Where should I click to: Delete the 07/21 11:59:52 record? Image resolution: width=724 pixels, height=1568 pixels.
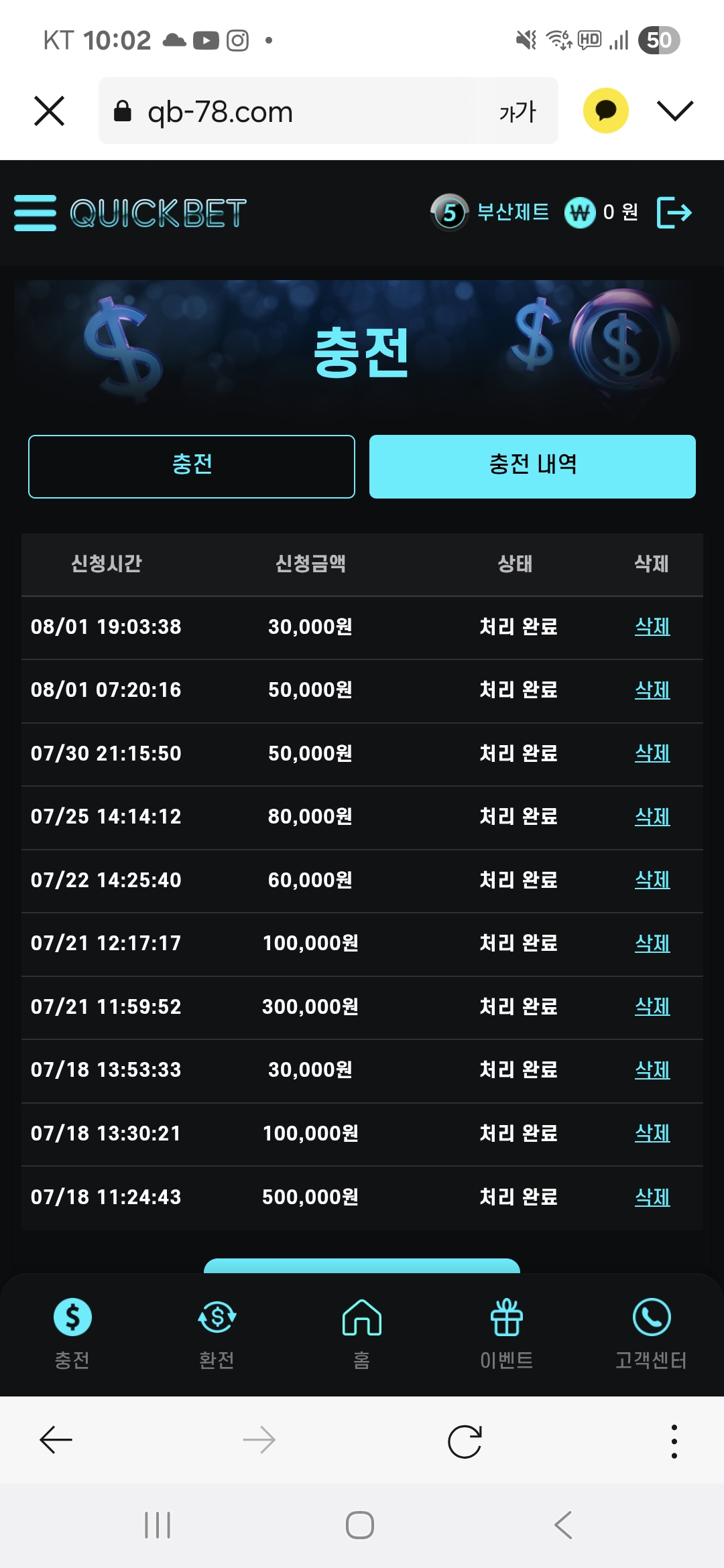click(x=652, y=1006)
